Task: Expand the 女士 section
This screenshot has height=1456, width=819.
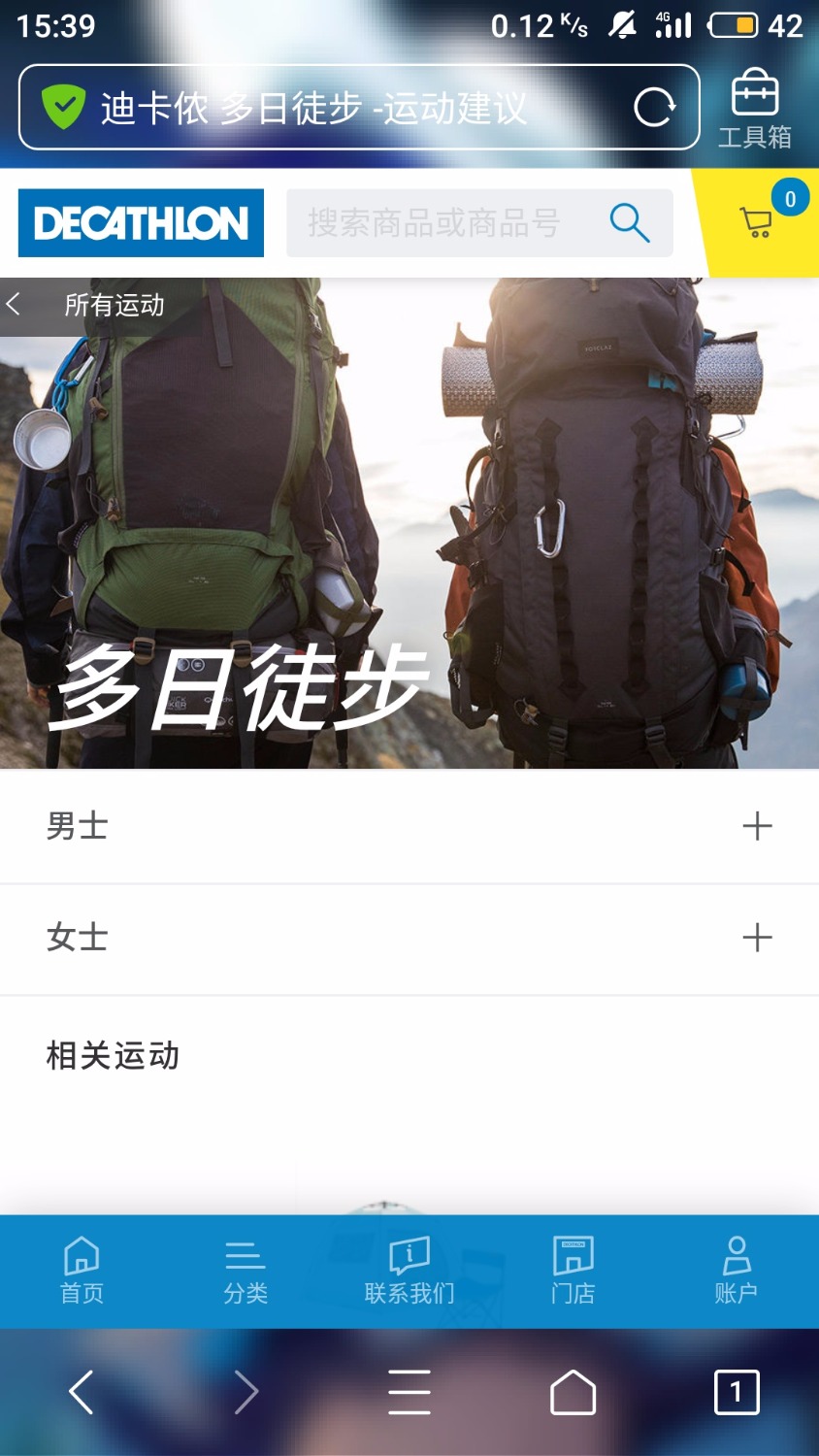Action: 757,938
